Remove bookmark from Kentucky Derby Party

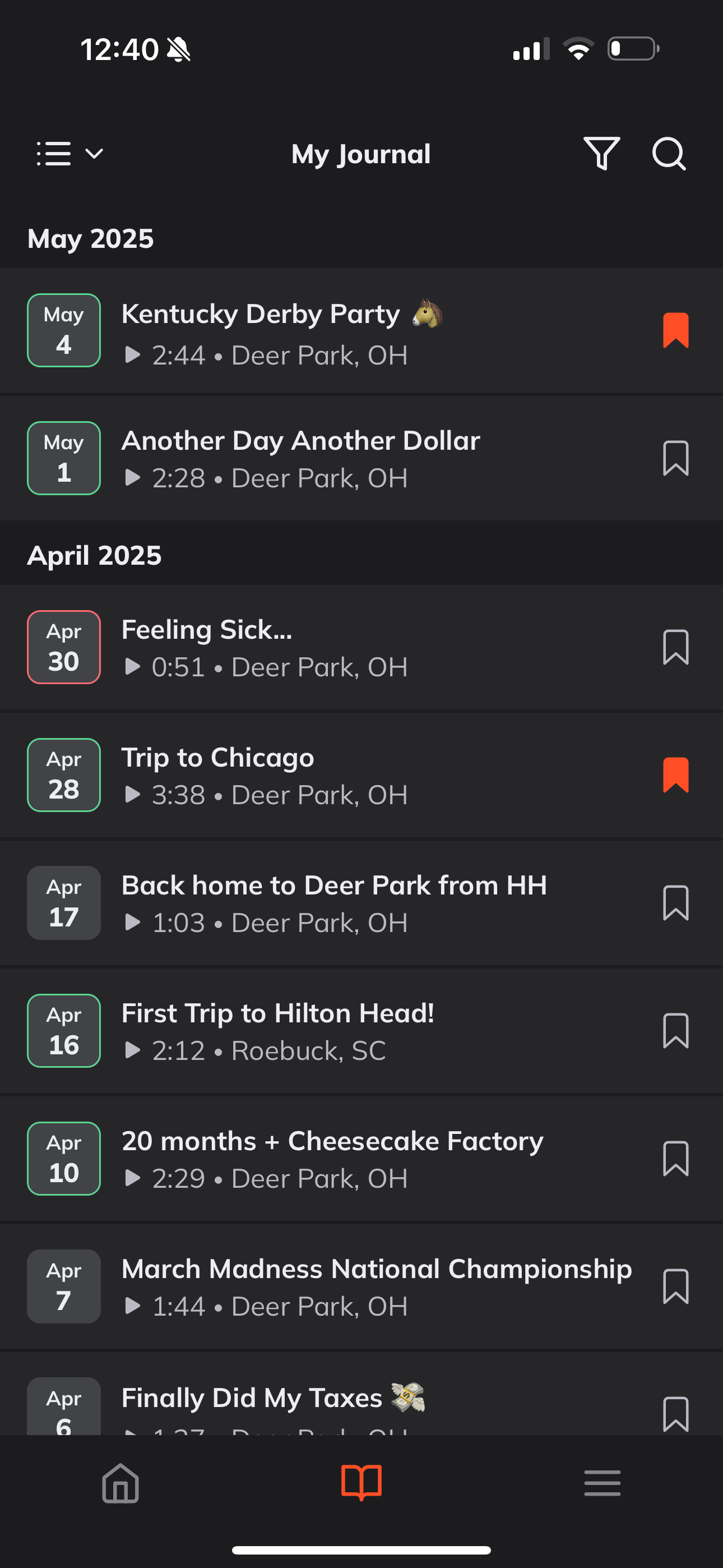675,330
